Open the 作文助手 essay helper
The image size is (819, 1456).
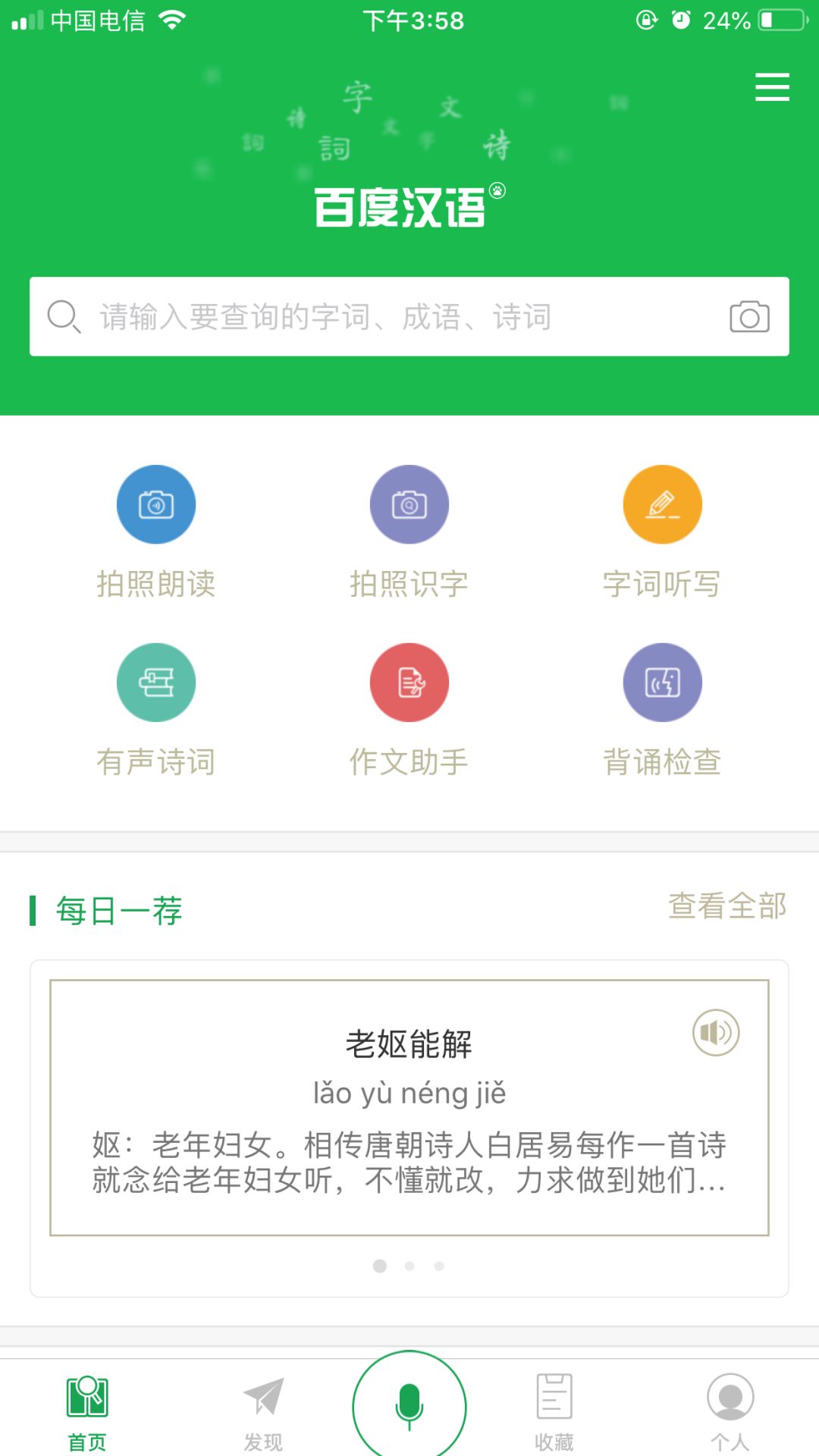tap(409, 682)
